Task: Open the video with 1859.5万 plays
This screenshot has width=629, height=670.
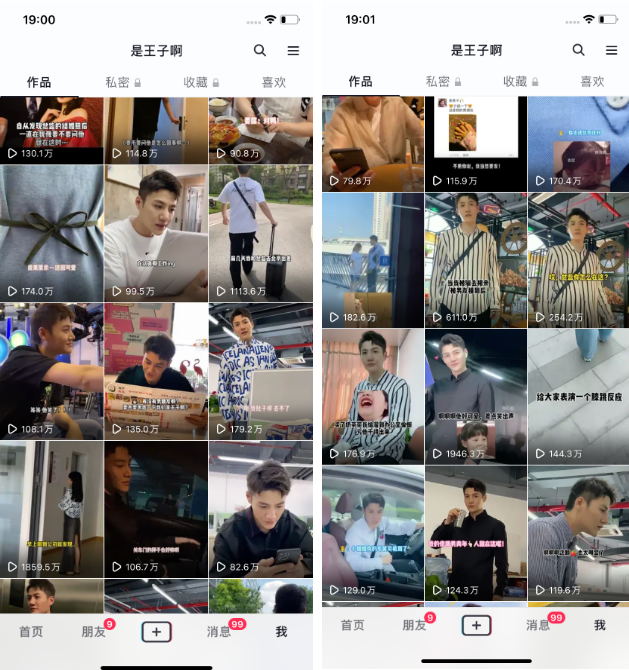Action: [51, 509]
